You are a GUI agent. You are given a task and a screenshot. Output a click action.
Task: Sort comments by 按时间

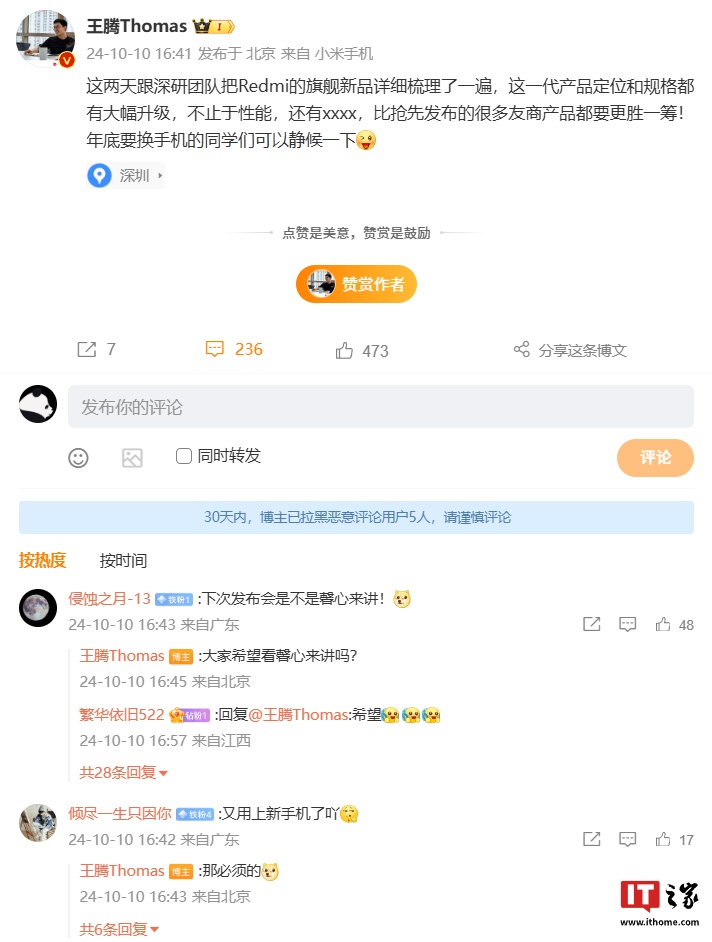pyautogui.click(x=123, y=560)
